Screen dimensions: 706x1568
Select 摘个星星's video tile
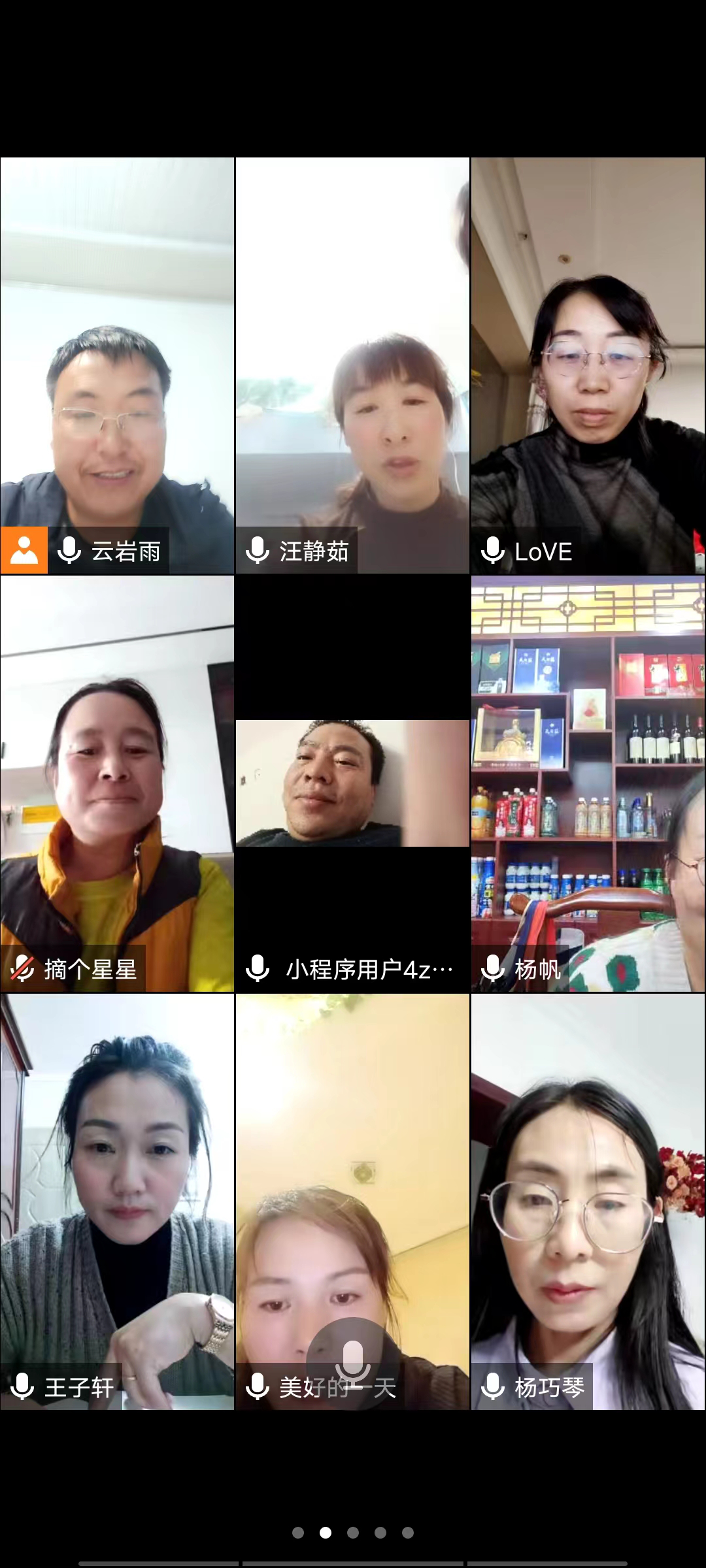117,783
